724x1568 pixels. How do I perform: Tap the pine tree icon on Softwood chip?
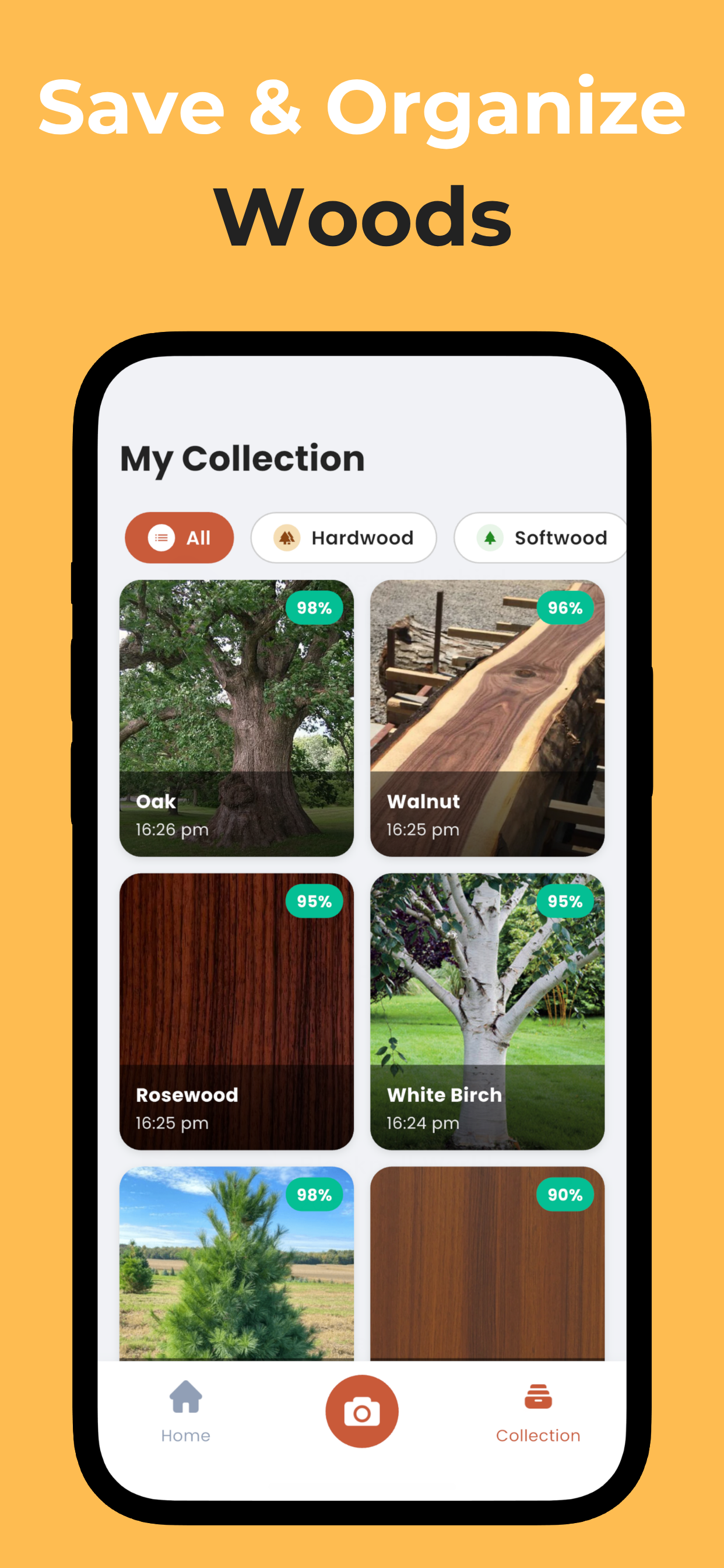[490, 537]
